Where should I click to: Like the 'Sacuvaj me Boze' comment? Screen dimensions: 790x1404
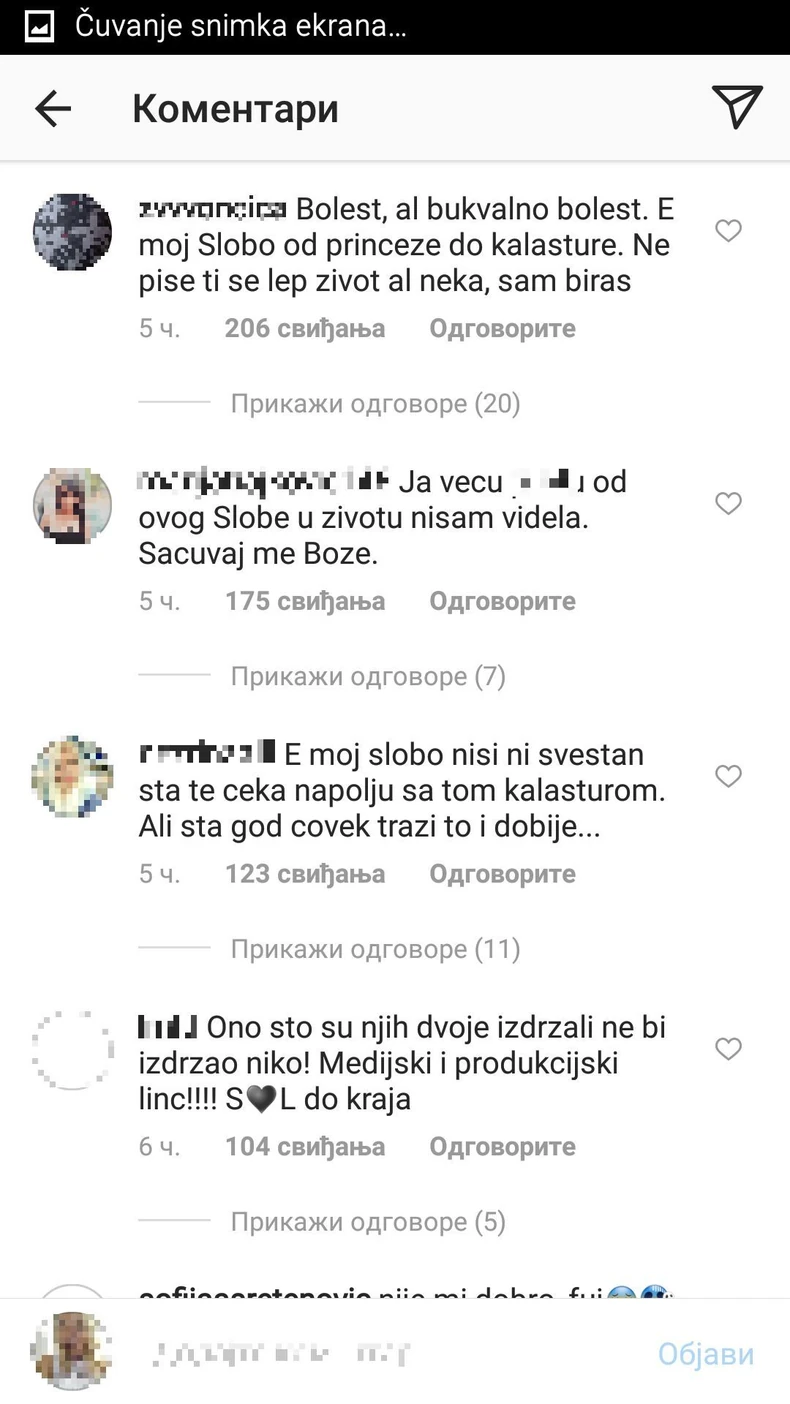pyautogui.click(x=728, y=503)
